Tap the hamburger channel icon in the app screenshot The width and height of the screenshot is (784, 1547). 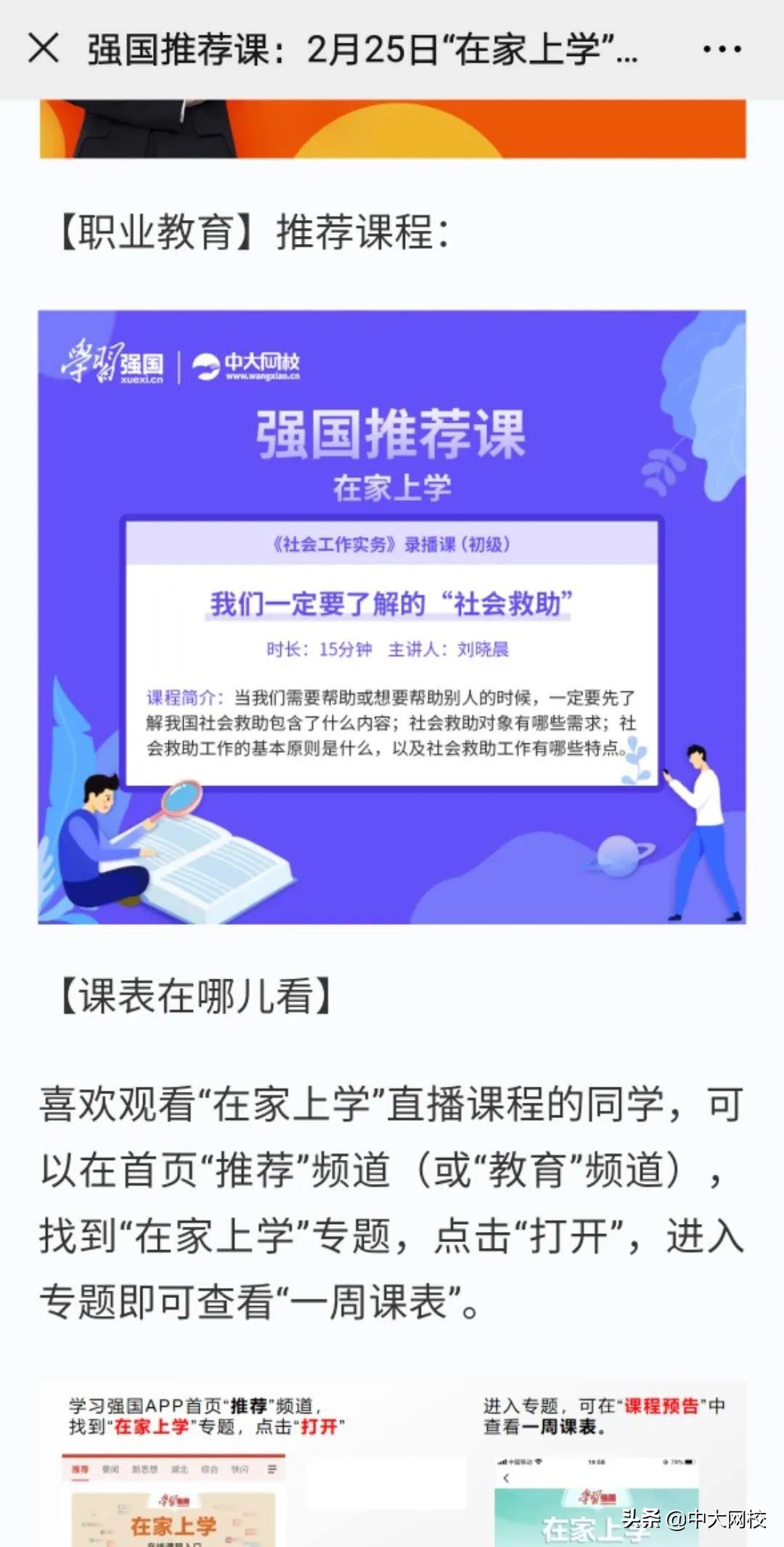click(272, 1469)
